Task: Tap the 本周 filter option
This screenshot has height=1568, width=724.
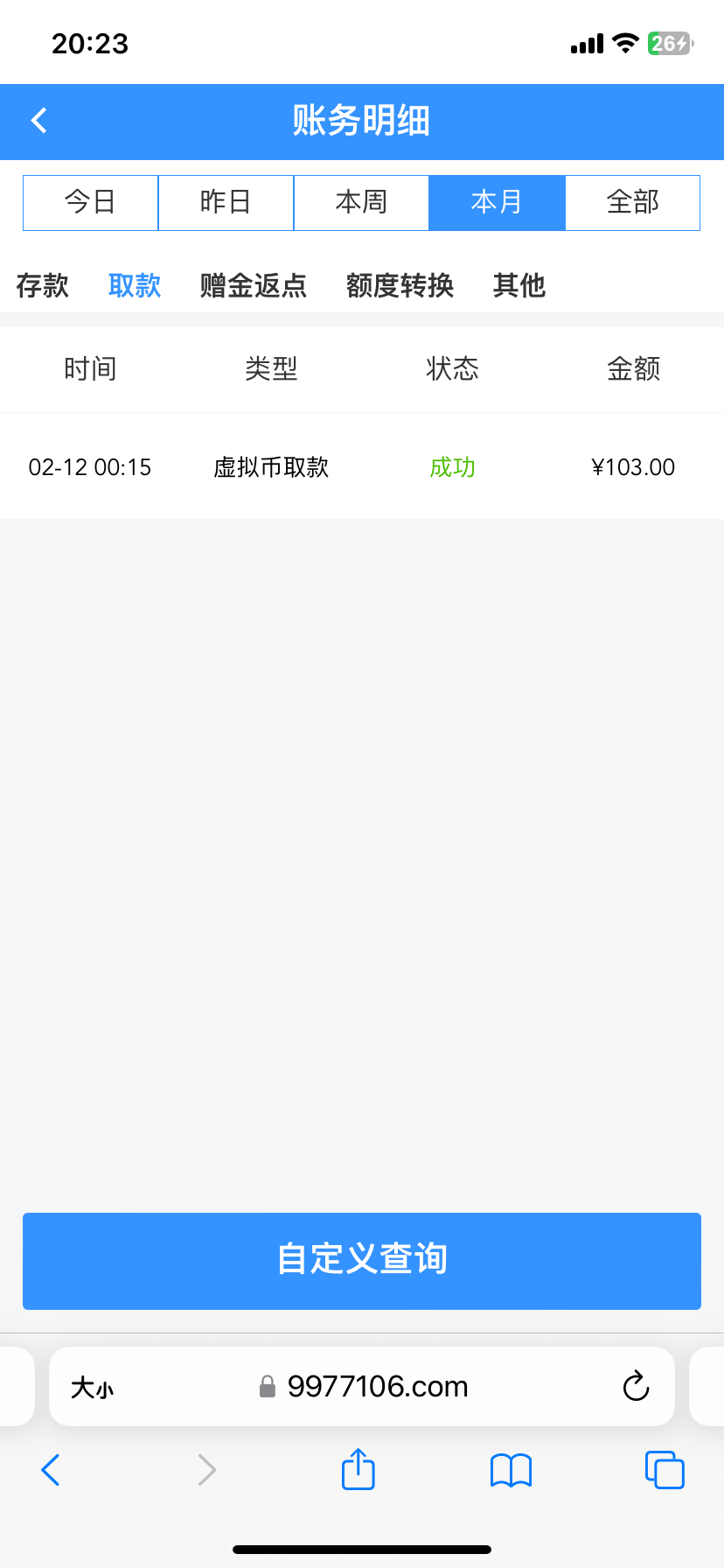Action: (x=361, y=202)
